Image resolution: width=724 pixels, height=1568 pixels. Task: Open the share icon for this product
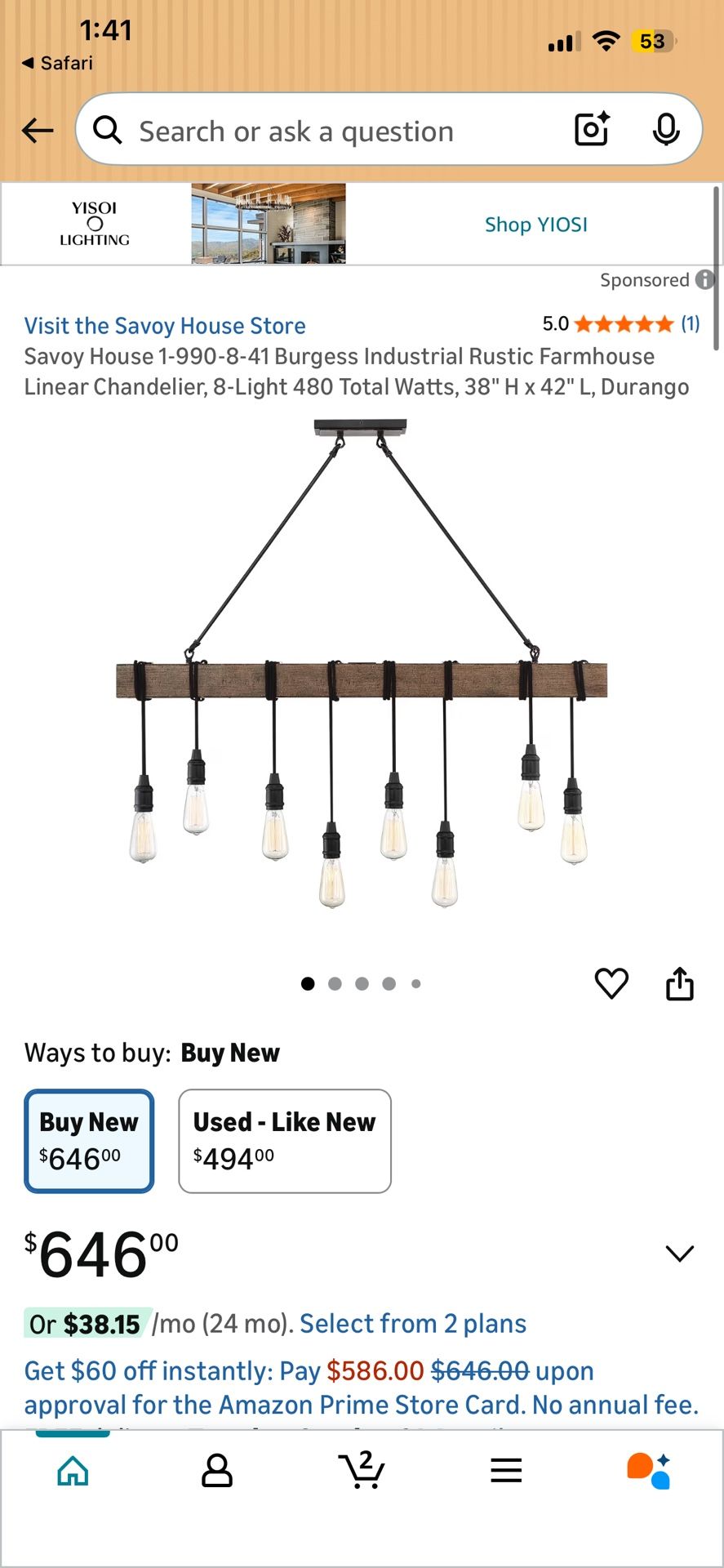click(x=680, y=984)
